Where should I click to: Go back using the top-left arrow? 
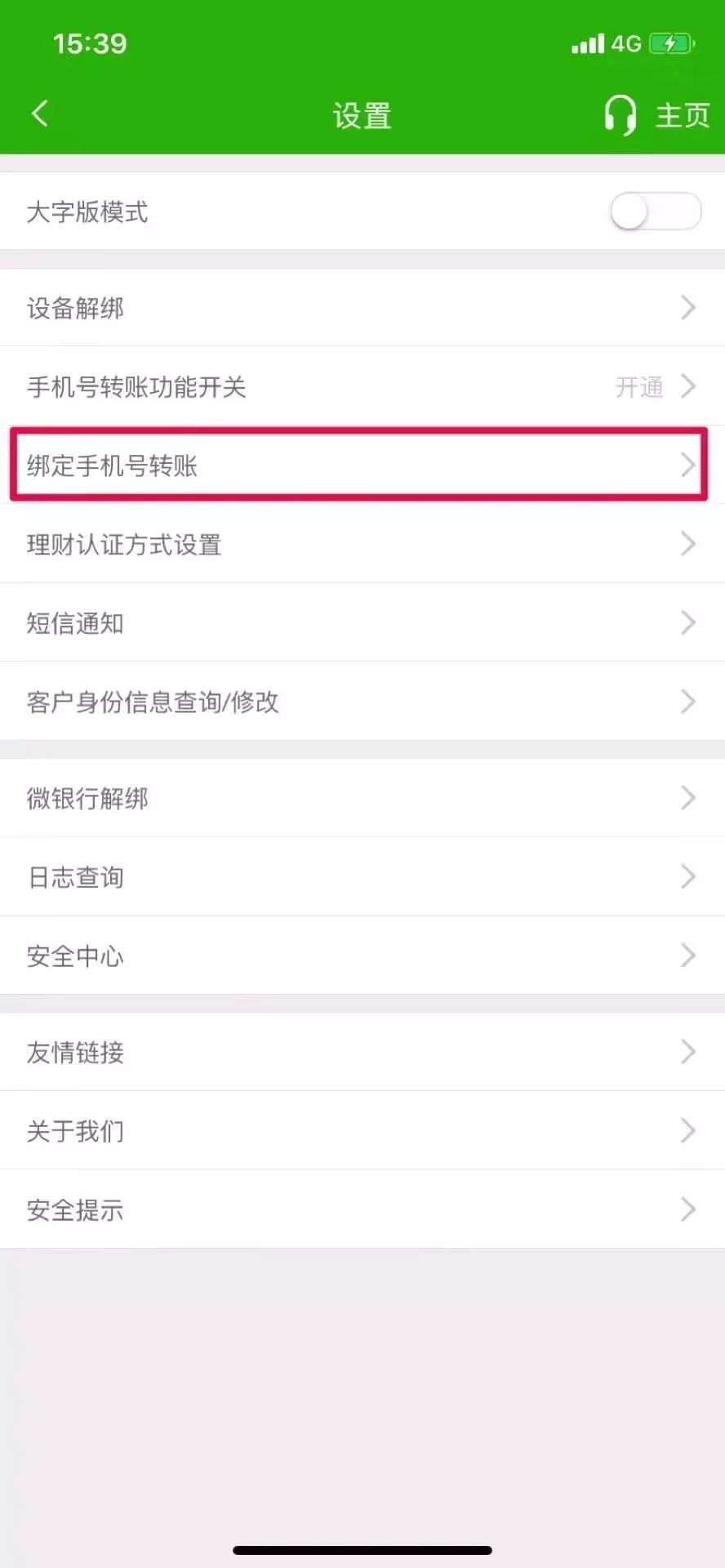click(40, 114)
